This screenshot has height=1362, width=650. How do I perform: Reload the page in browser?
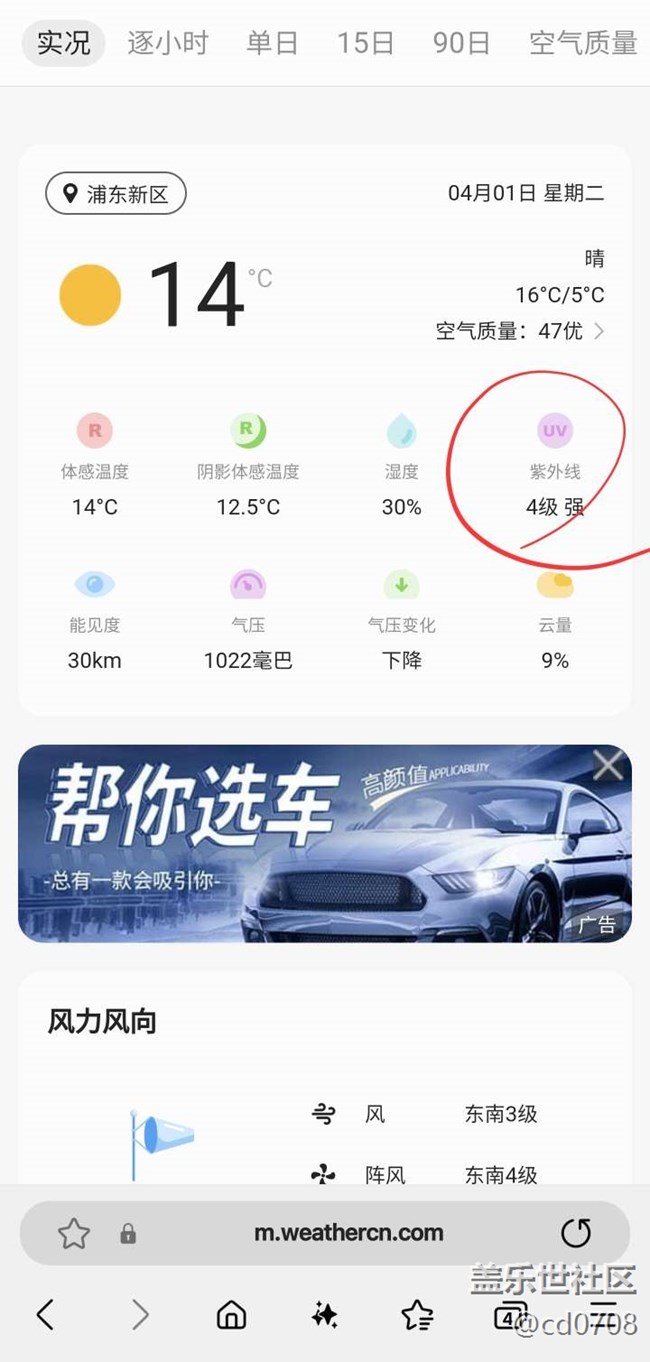[576, 1233]
